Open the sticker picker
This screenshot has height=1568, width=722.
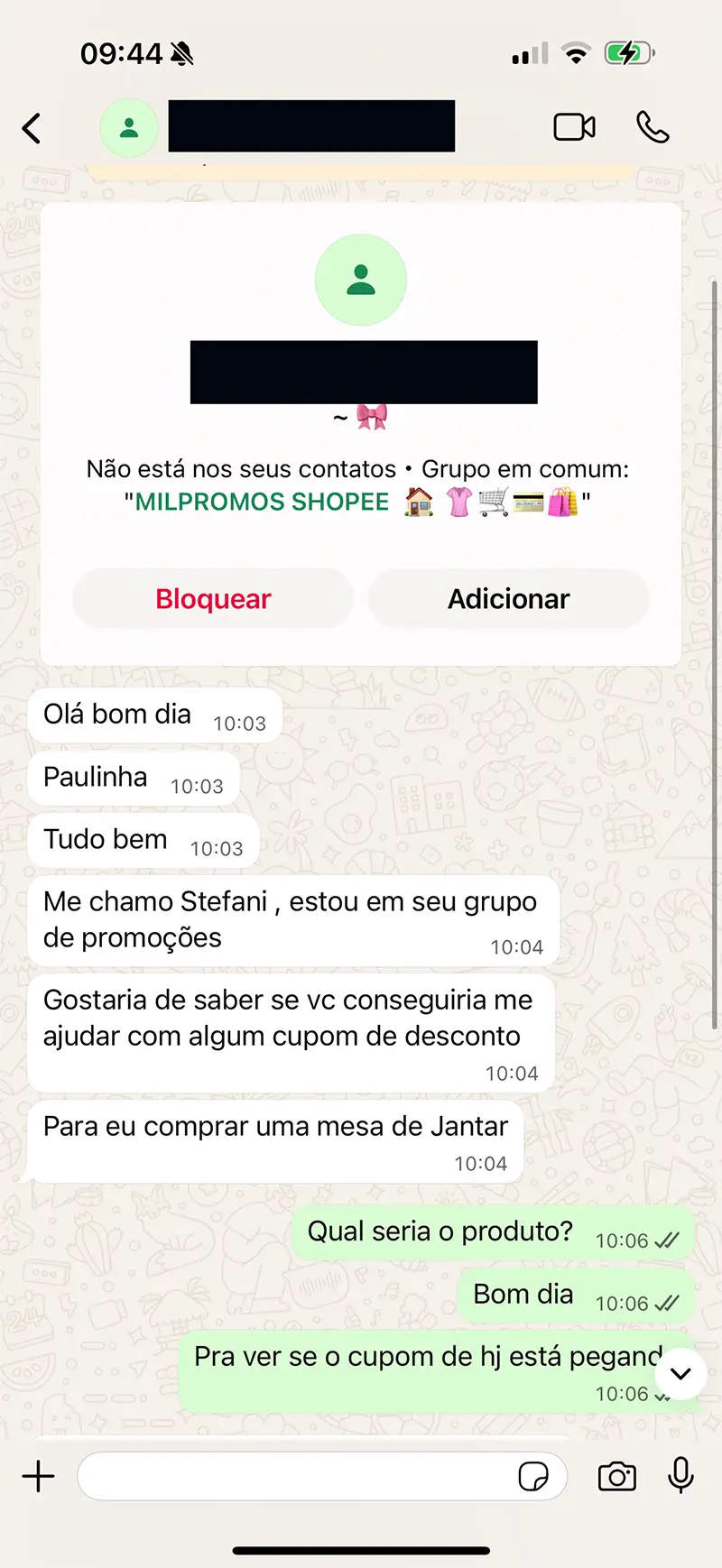(533, 1477)
